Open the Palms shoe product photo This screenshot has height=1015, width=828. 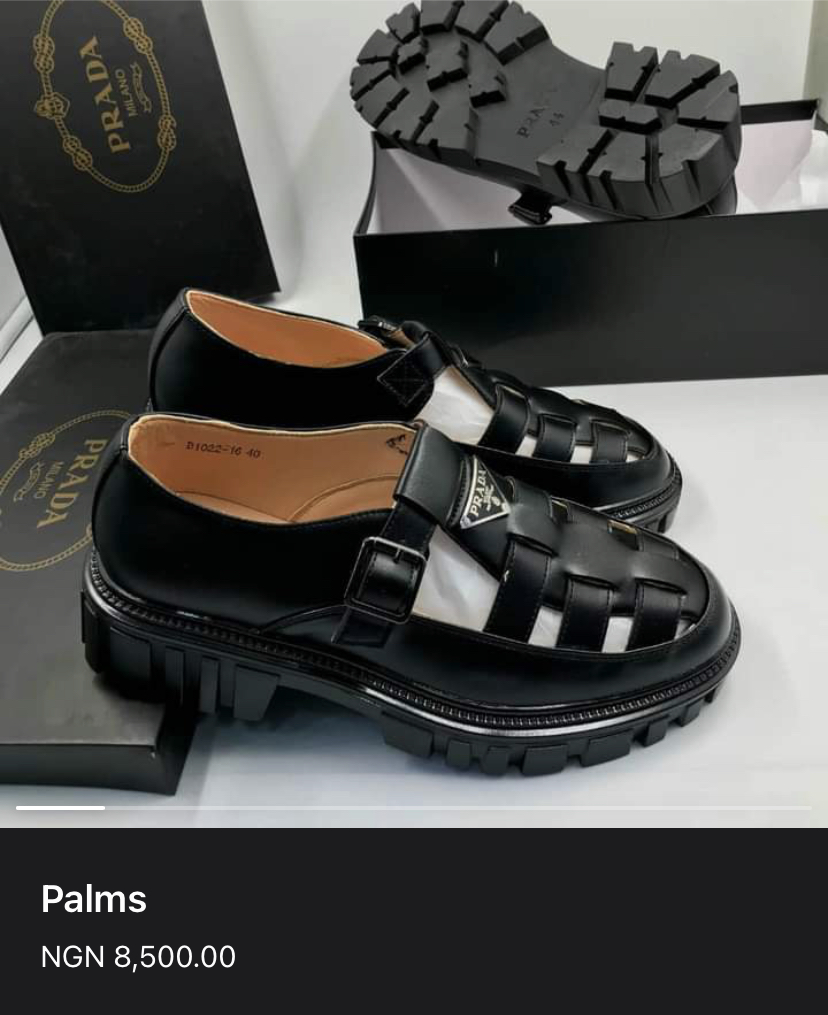point(414,410)
